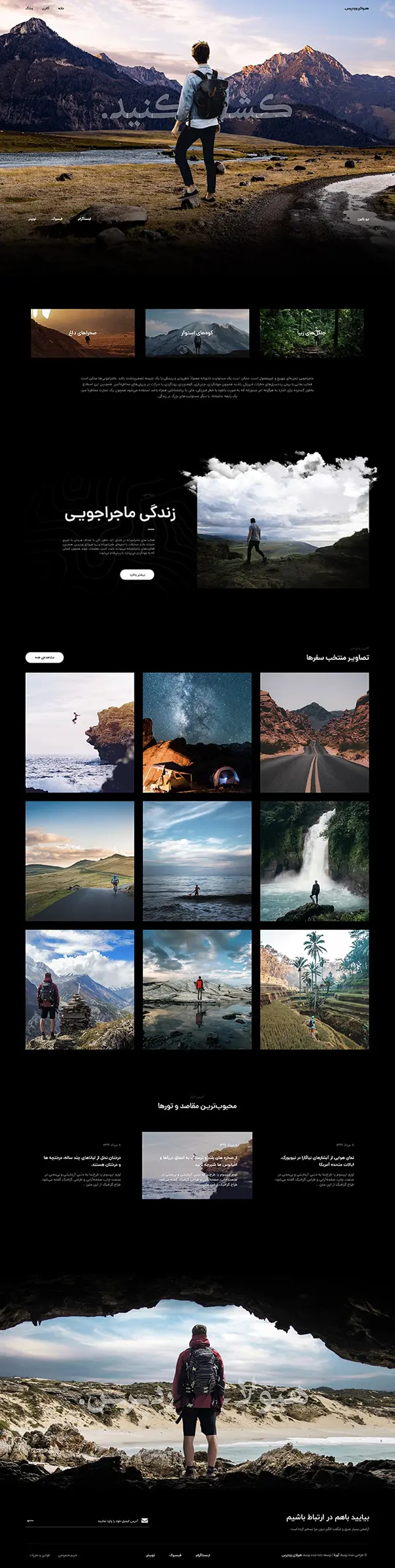Open the وبلاگ (blog) nav link
The width and height of the screenshot is (395, 1568).
(29, 9)
